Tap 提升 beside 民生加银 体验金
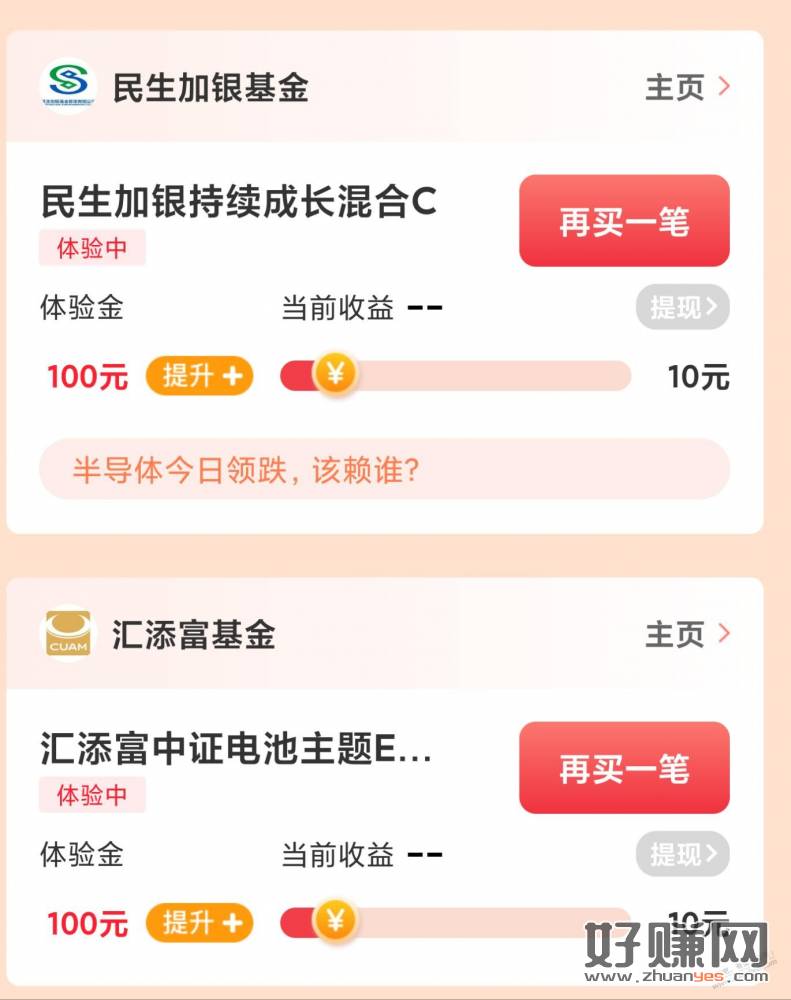Image resolution: width=791 pixels, height=1000 pixels. 200,377
